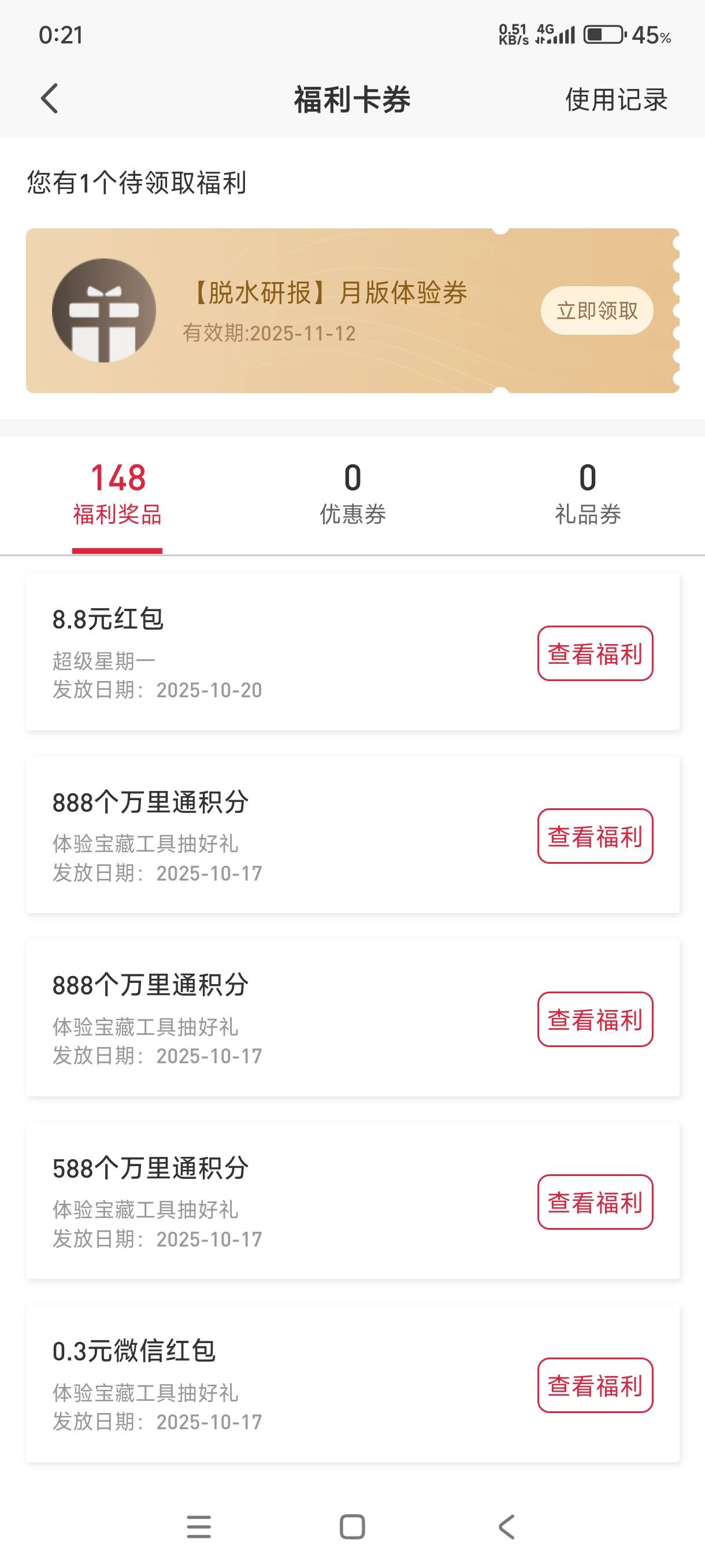The width and height of the screenshot is (705, 1568).
Task: Select the 福利奖品 tab
Action: [117, 494]
